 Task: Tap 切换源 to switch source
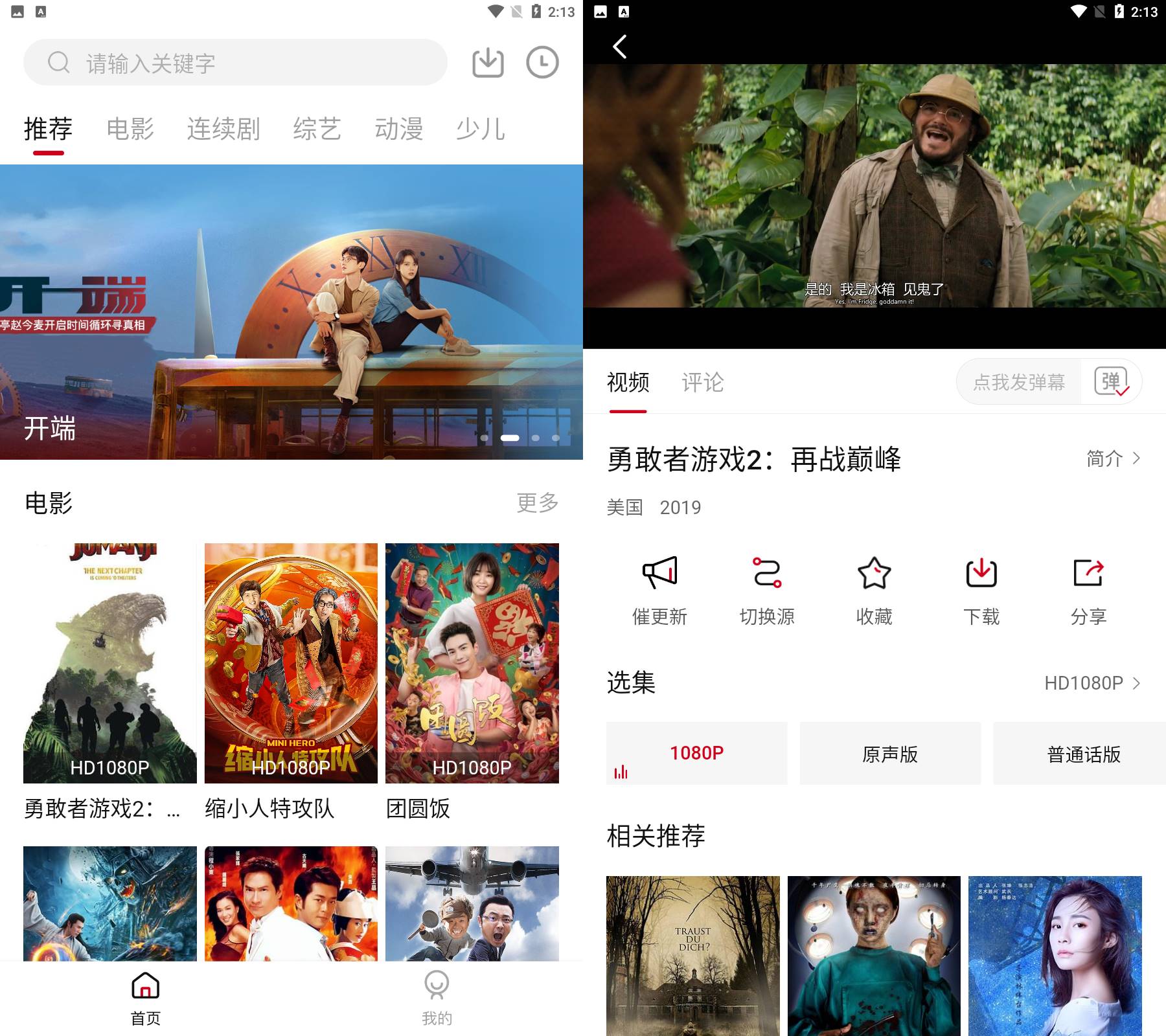tap(767, 590)
